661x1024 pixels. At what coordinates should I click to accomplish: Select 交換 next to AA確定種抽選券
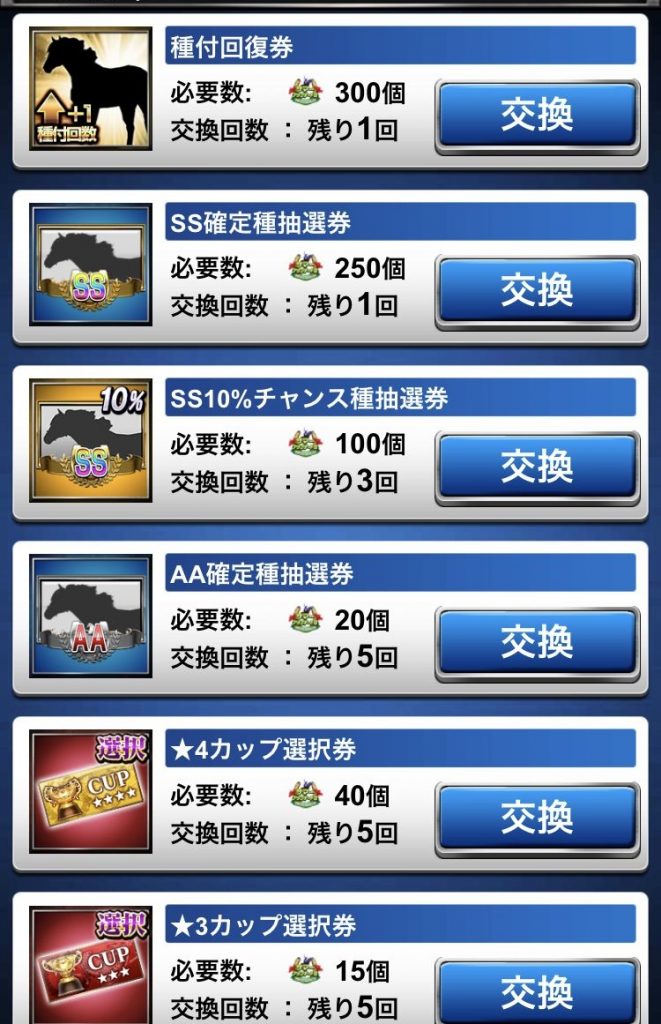(x=537, y=642)
